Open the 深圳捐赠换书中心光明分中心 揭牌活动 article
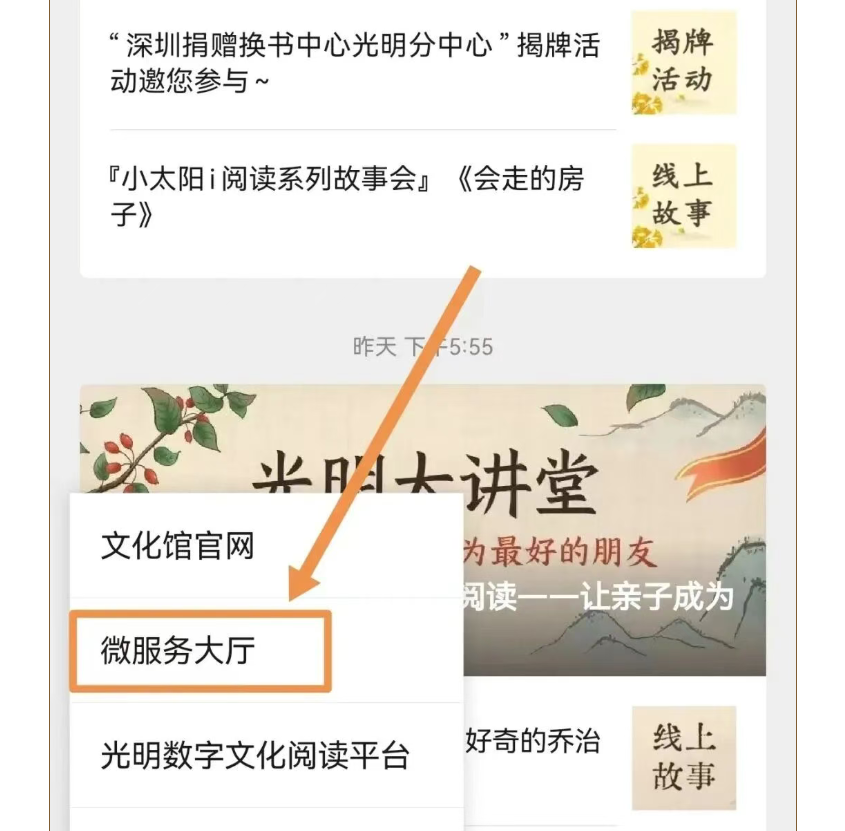Viewport: 845px width, 831px height. coord(355,64)
